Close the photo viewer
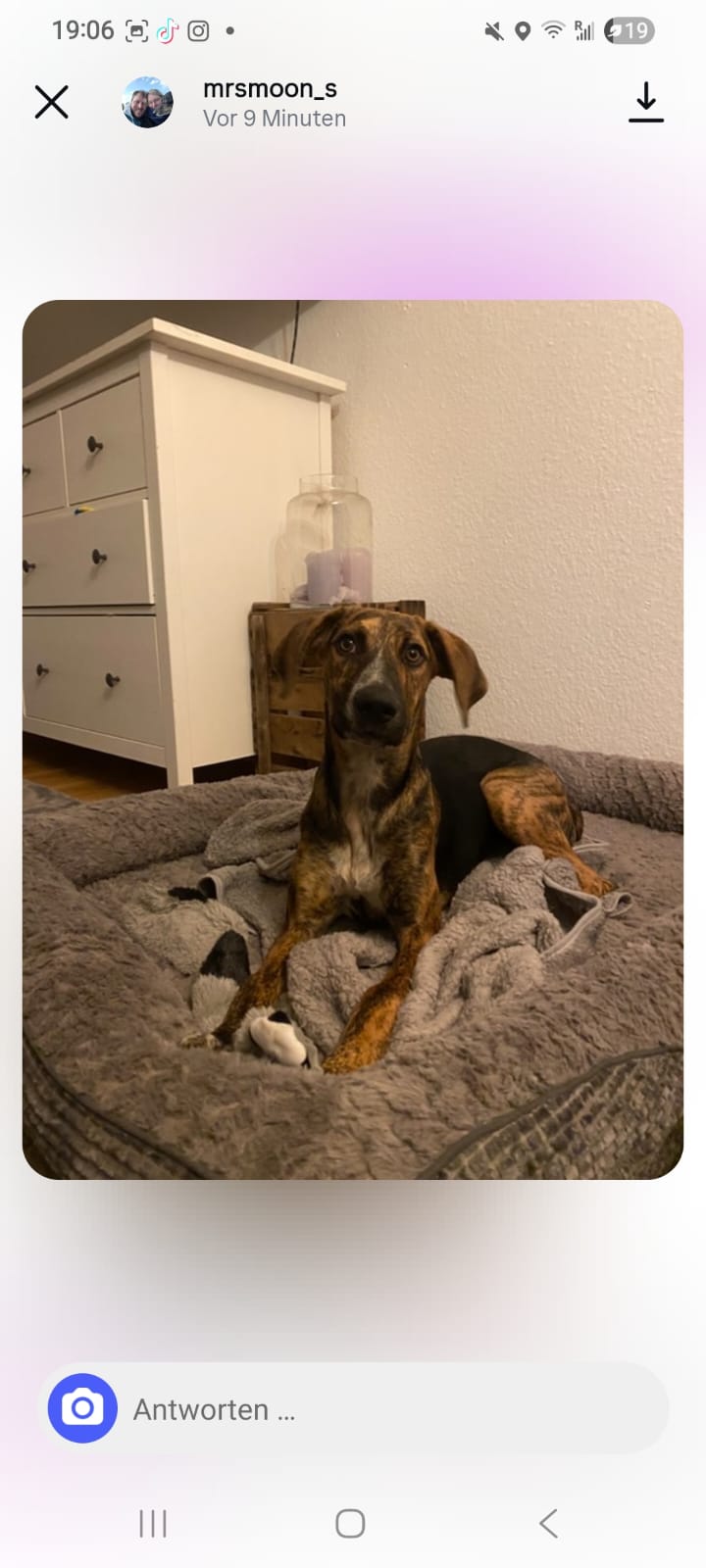Image resolution: width=706 pixels, height=1568 pixels. (x=51, y=102)
